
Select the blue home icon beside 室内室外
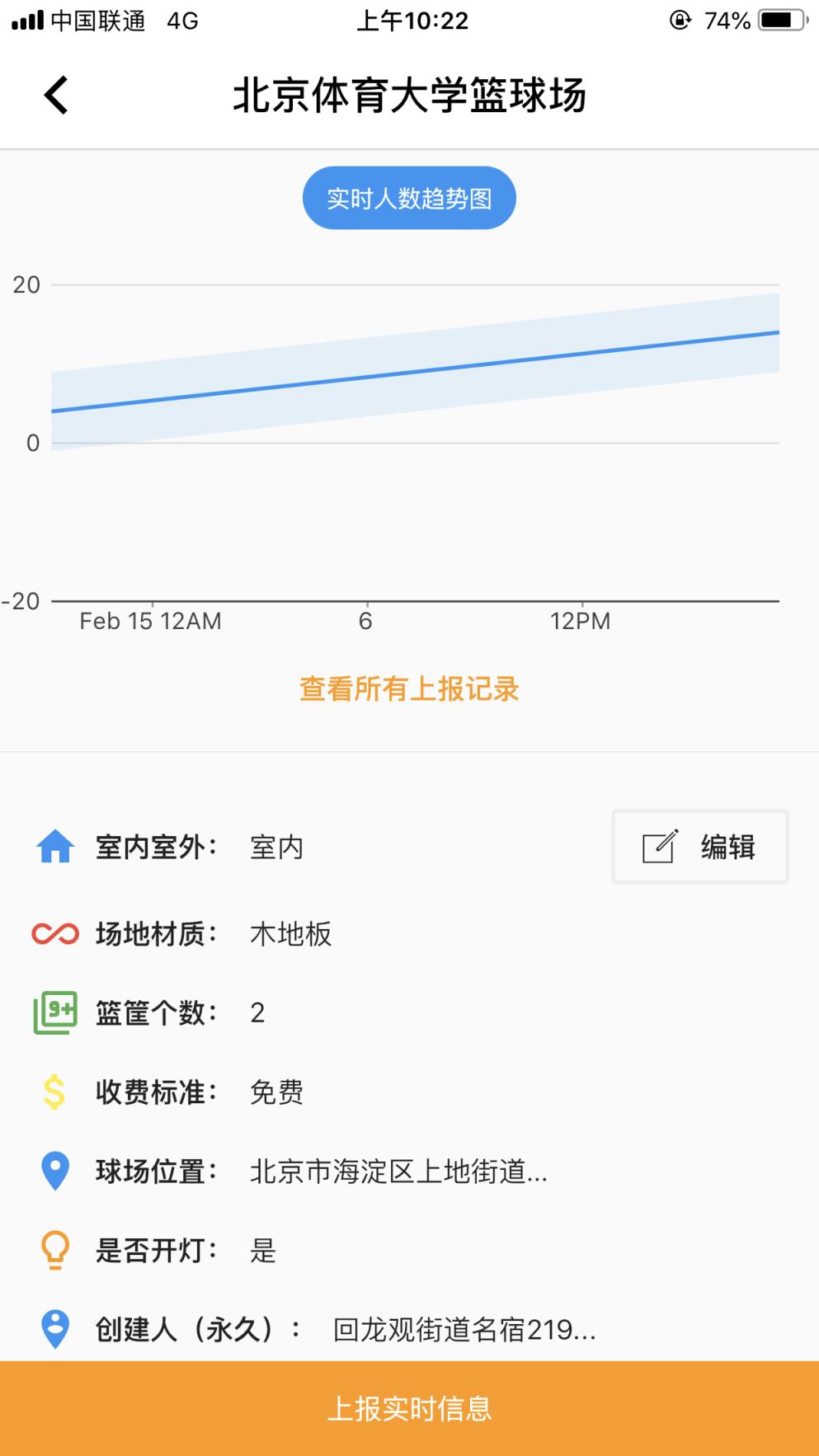tap(54, 847)
